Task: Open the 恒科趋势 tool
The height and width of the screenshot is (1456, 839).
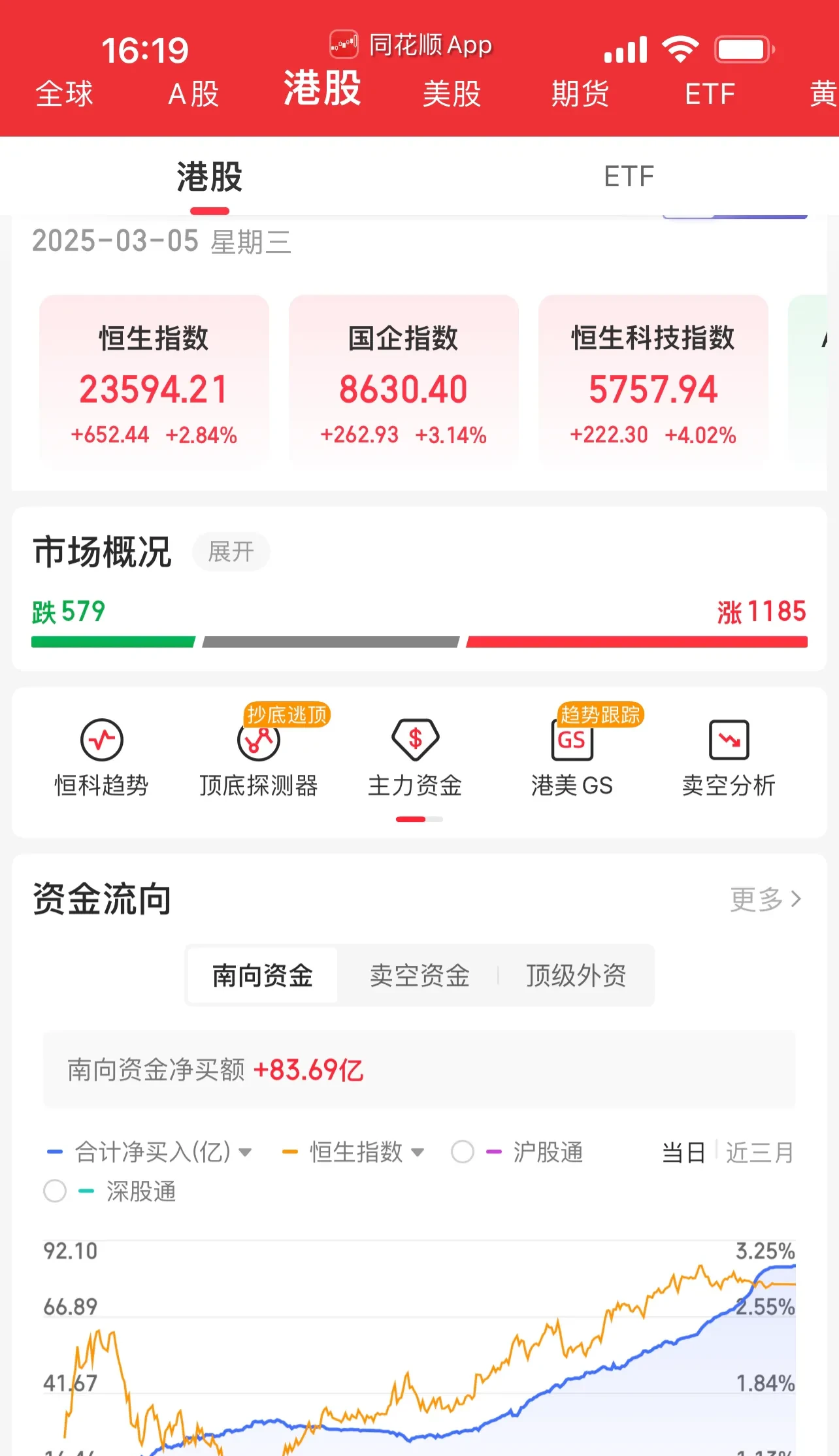Action: [101, 758]
